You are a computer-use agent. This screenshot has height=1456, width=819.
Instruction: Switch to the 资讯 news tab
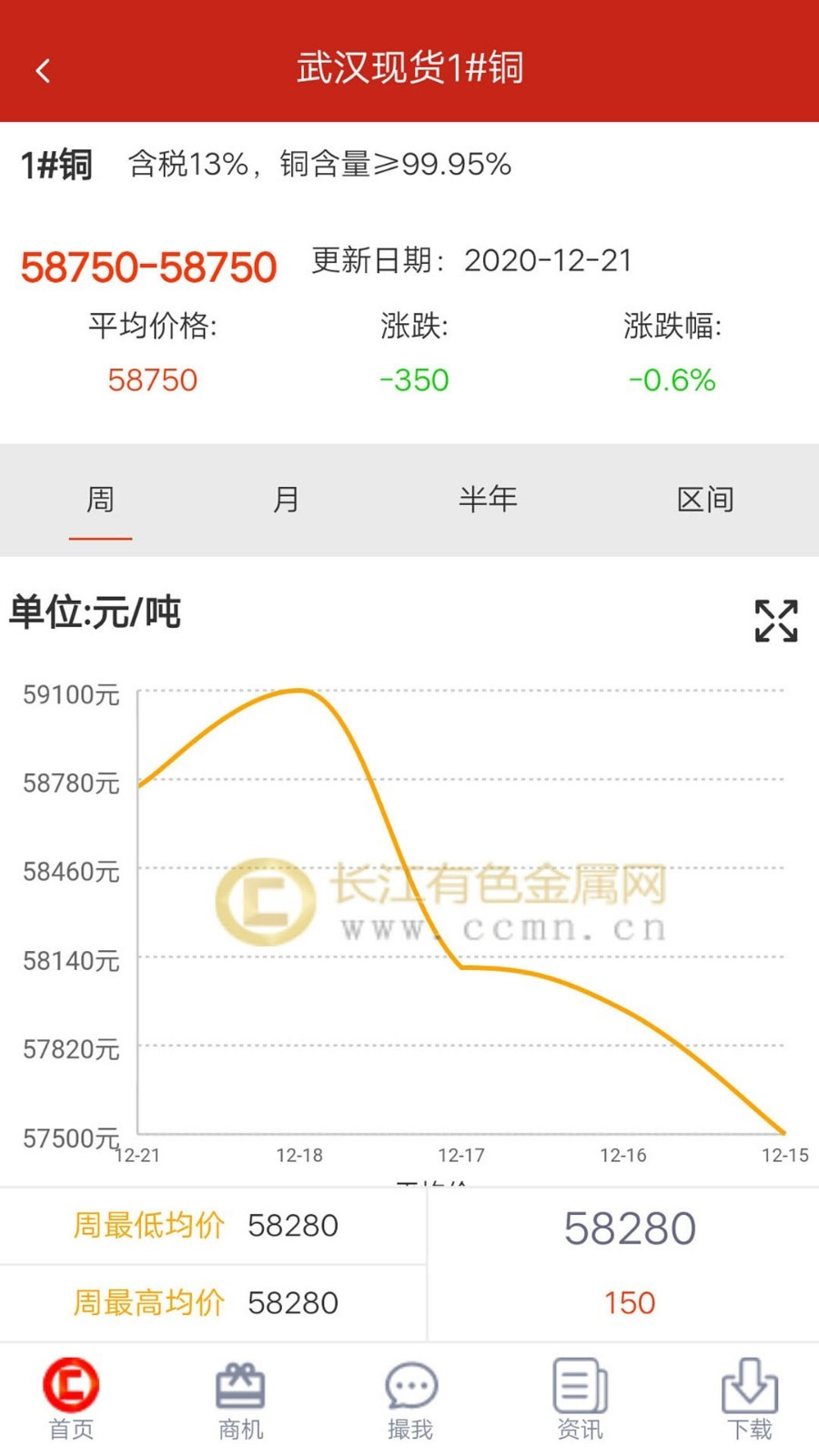[580, 1399]
